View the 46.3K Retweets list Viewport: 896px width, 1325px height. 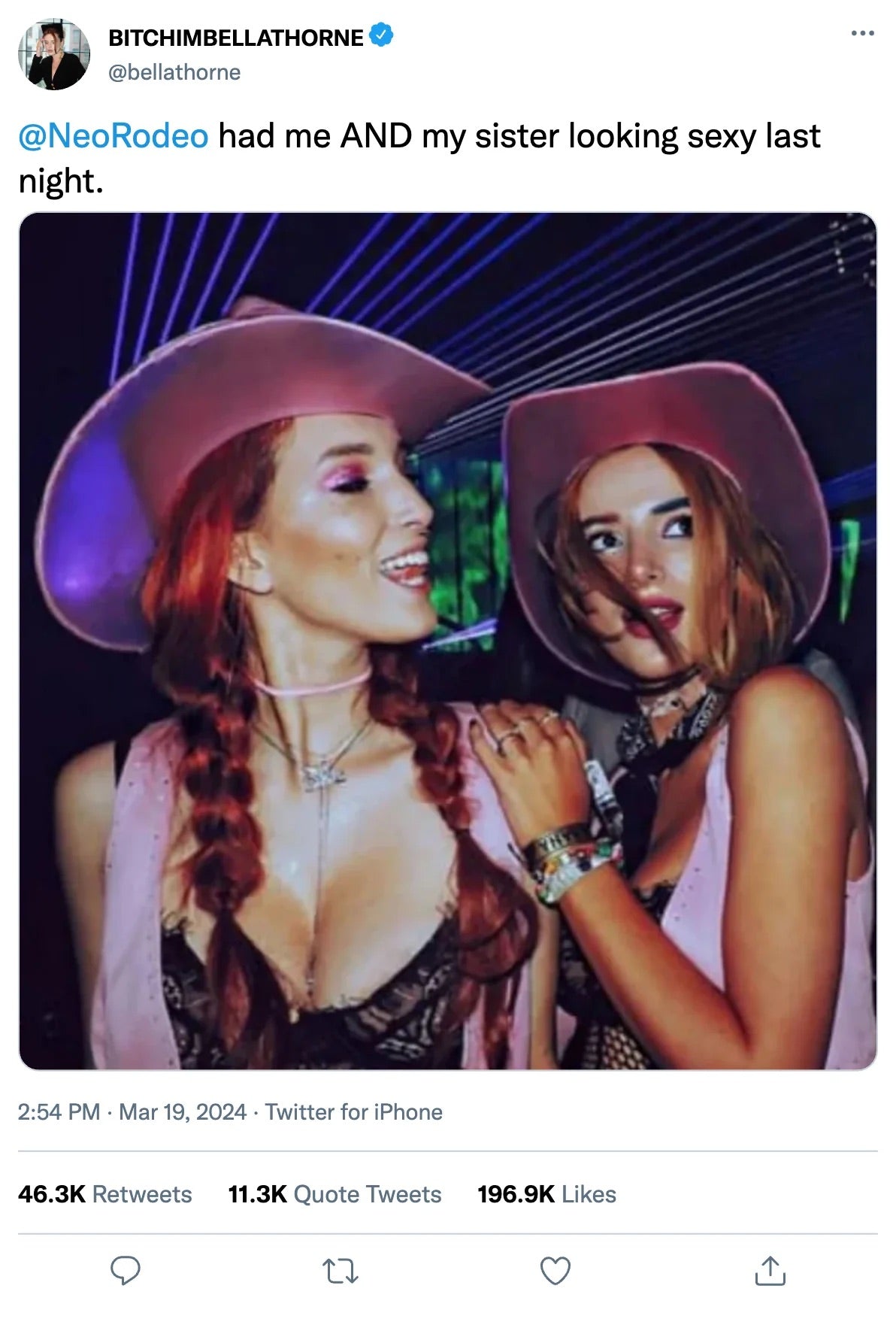[105, 1194]
